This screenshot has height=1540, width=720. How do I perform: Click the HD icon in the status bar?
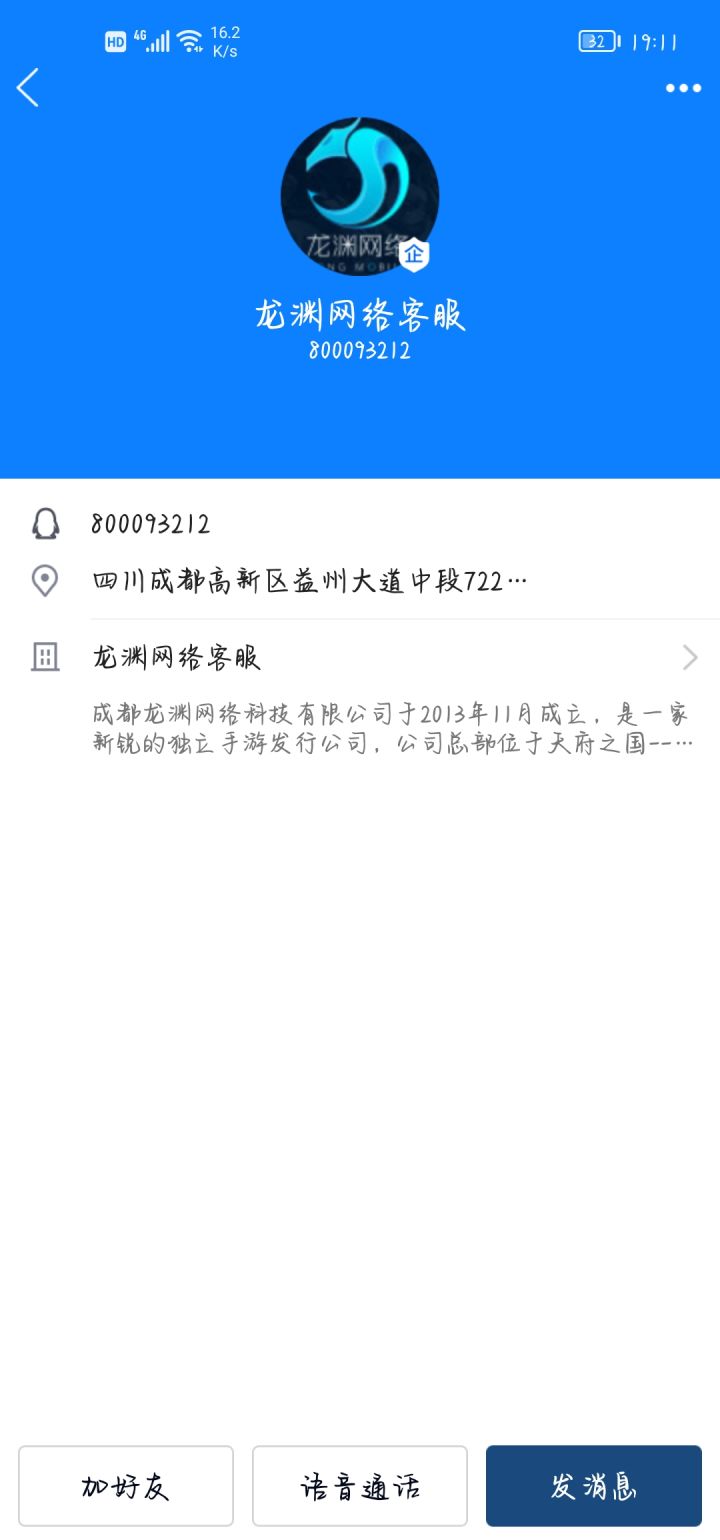pos(113,42)
